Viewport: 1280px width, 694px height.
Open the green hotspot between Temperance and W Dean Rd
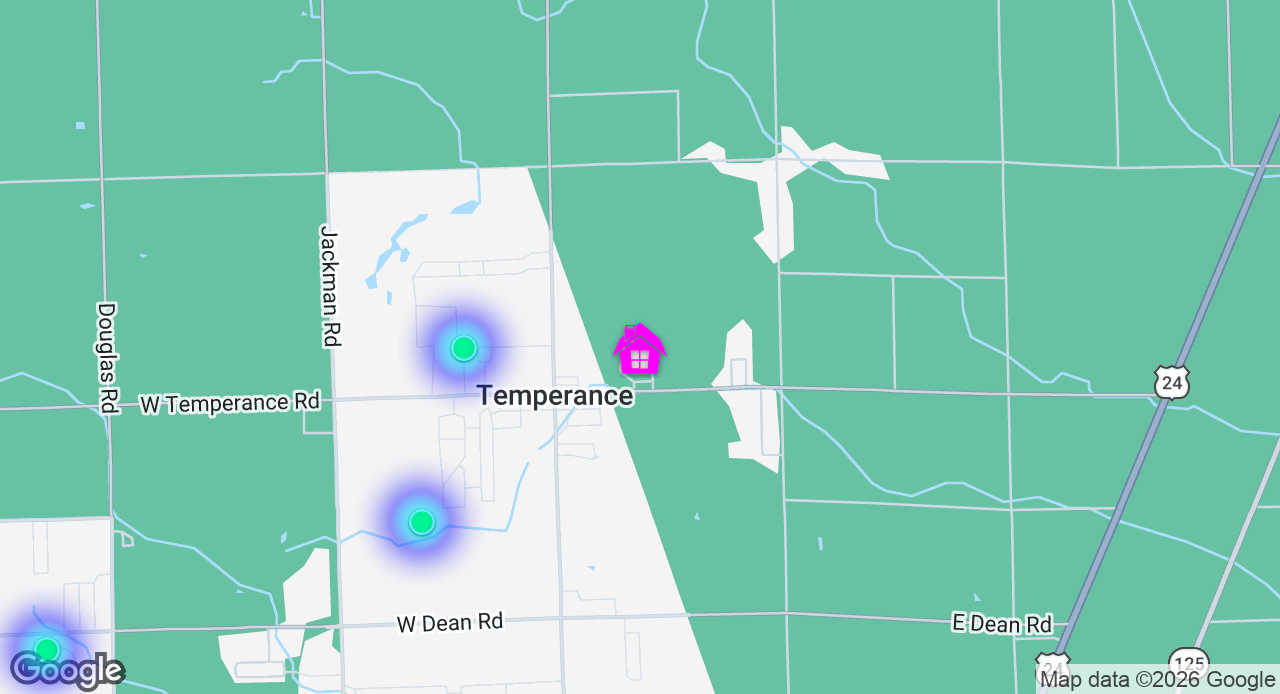click(422, 522)
